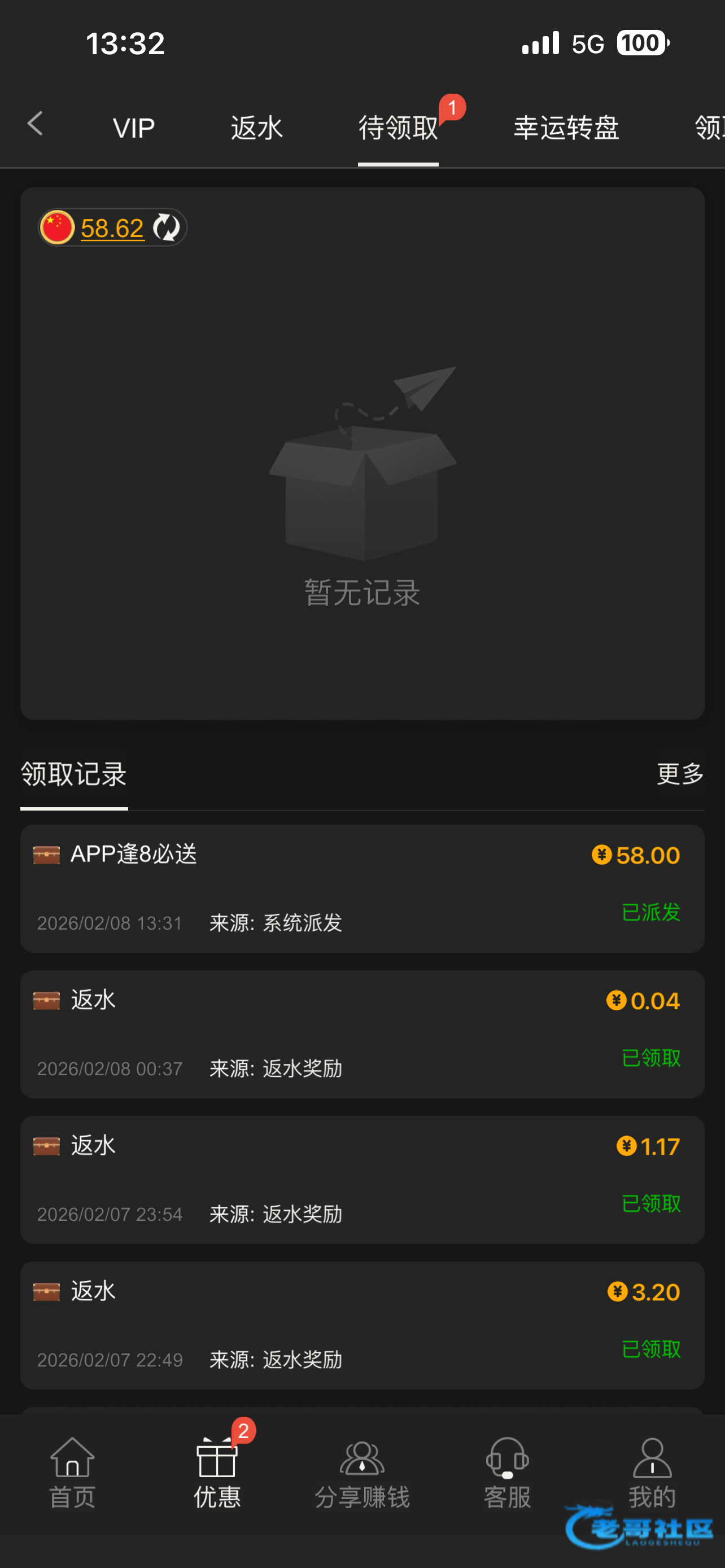
Task: Switch to the VIP tab
Action: click(134, 128)
